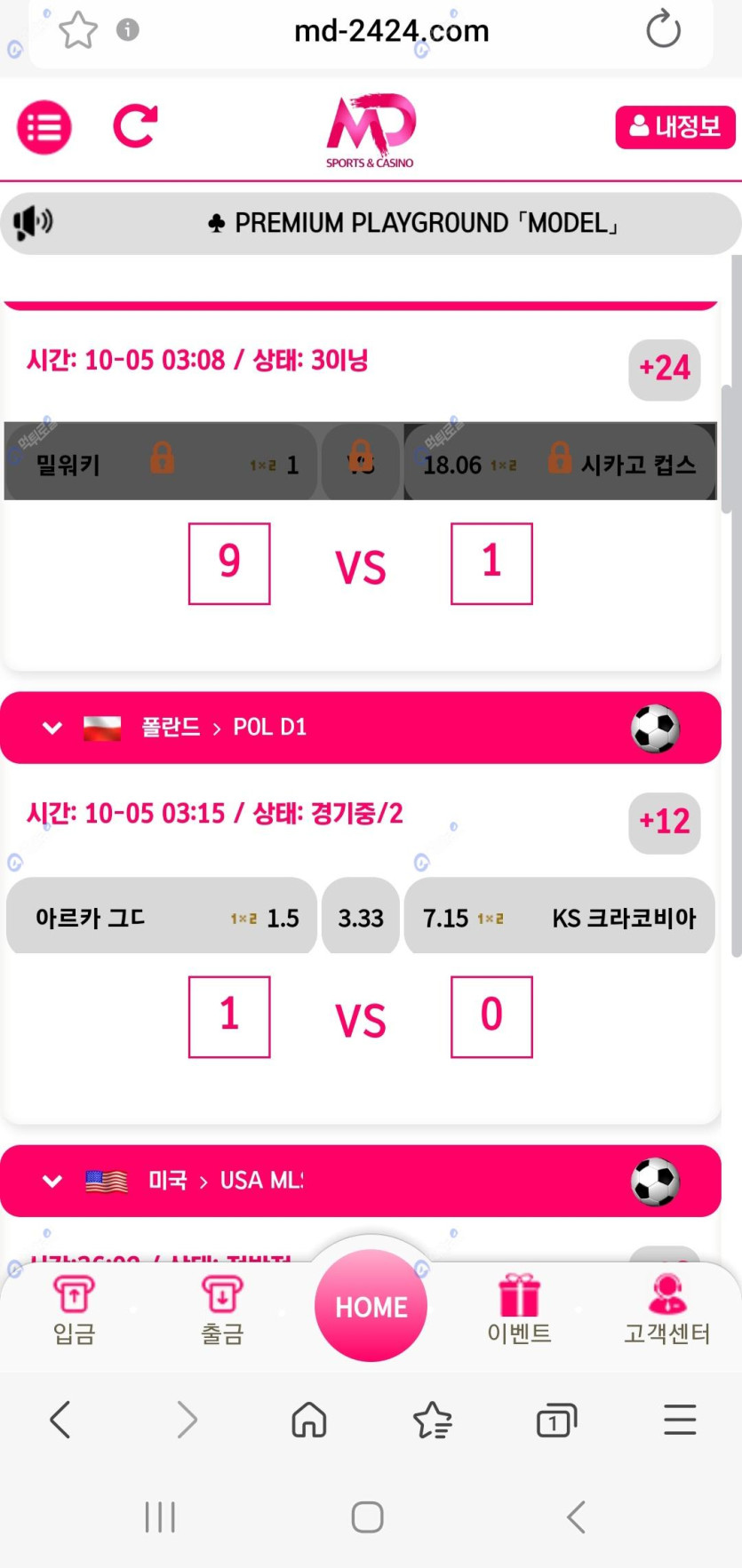Open the browser tabs switcher
Viewport: 742px width, 1568px height.
point(556,1420)
